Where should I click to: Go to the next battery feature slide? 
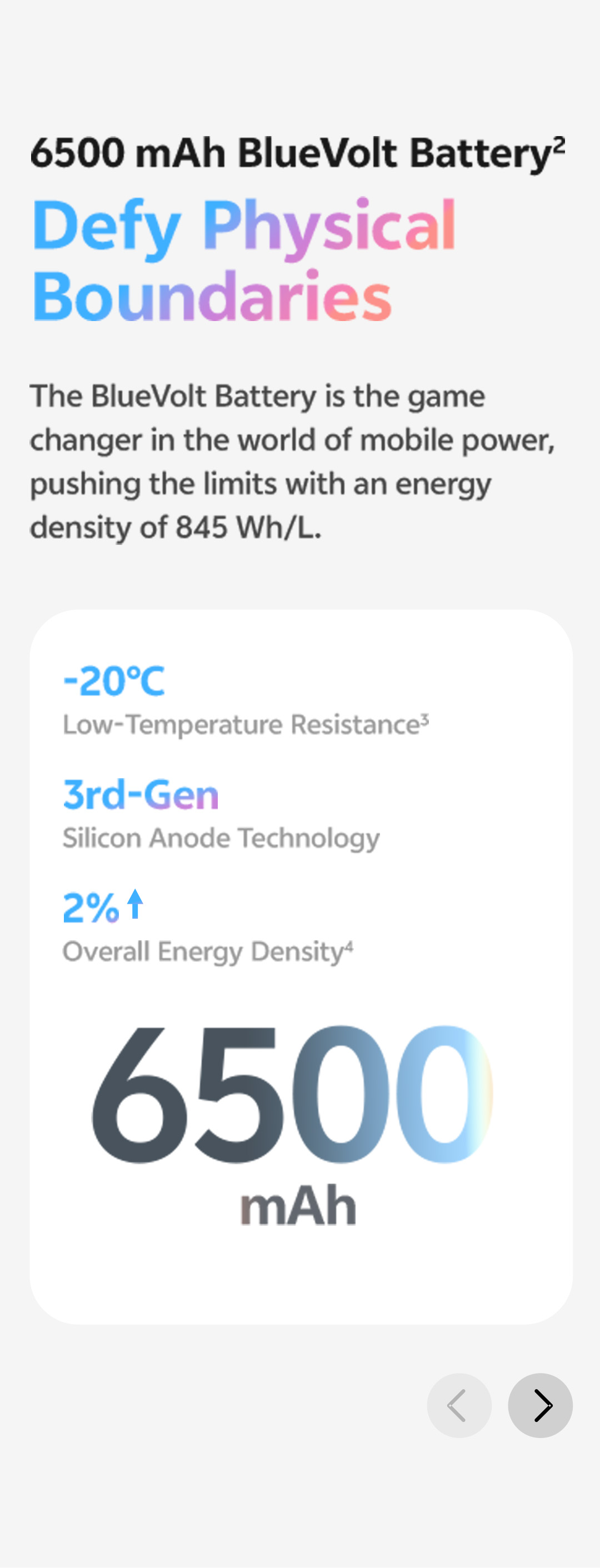point(540,1405)
